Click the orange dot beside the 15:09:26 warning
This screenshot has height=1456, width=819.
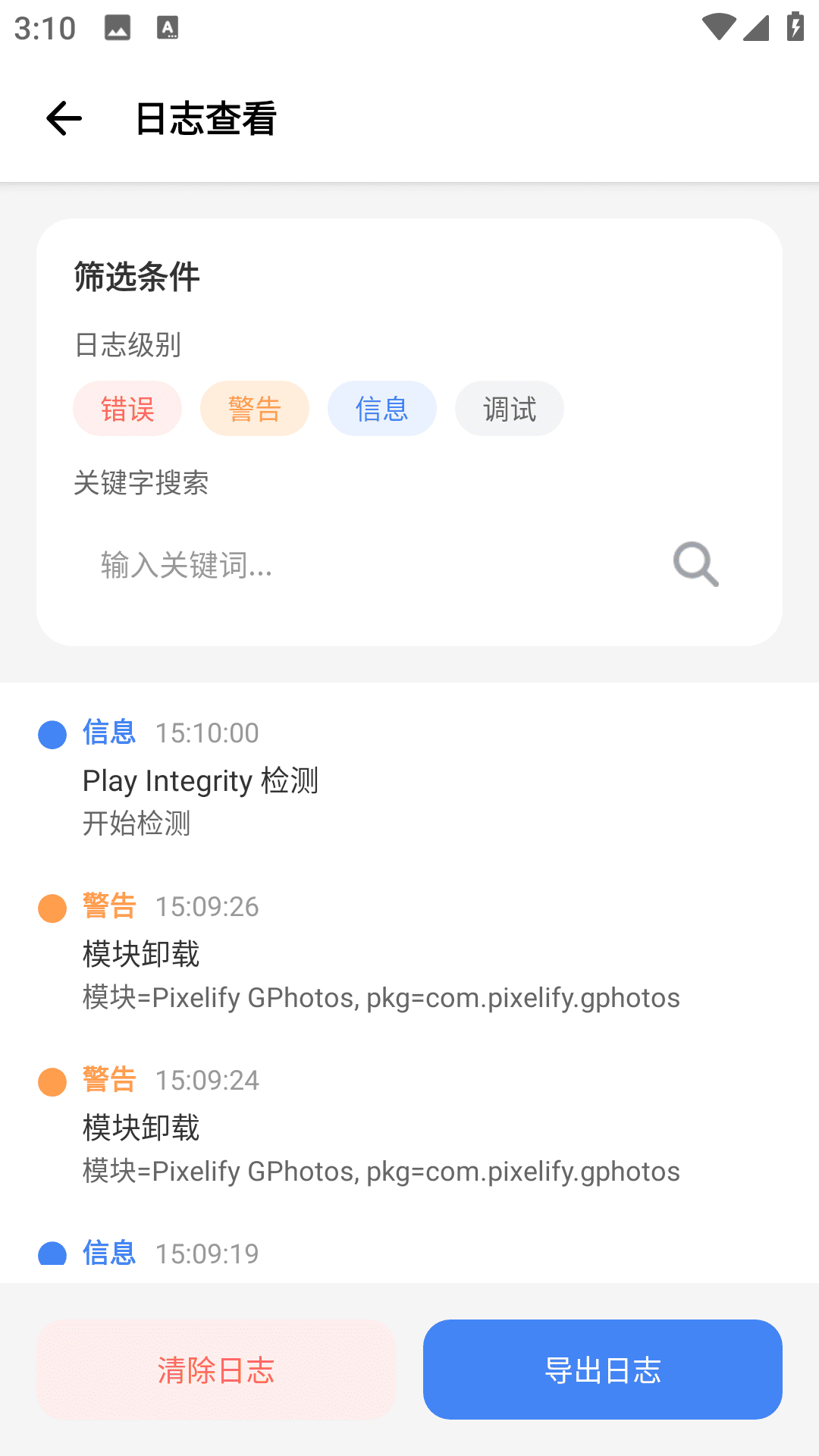[52, 908]
